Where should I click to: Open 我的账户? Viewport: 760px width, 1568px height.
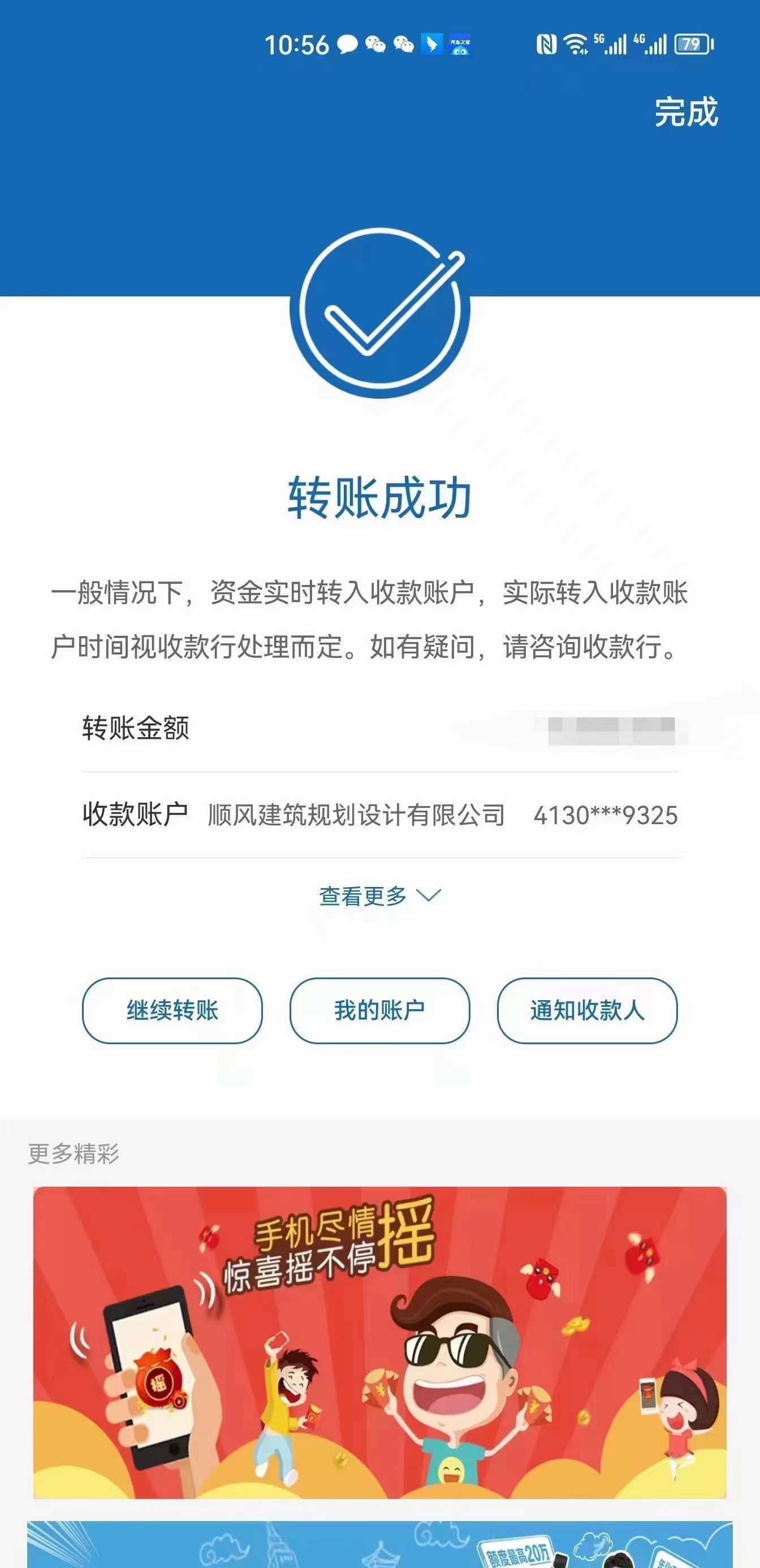tap(379, 1010)
